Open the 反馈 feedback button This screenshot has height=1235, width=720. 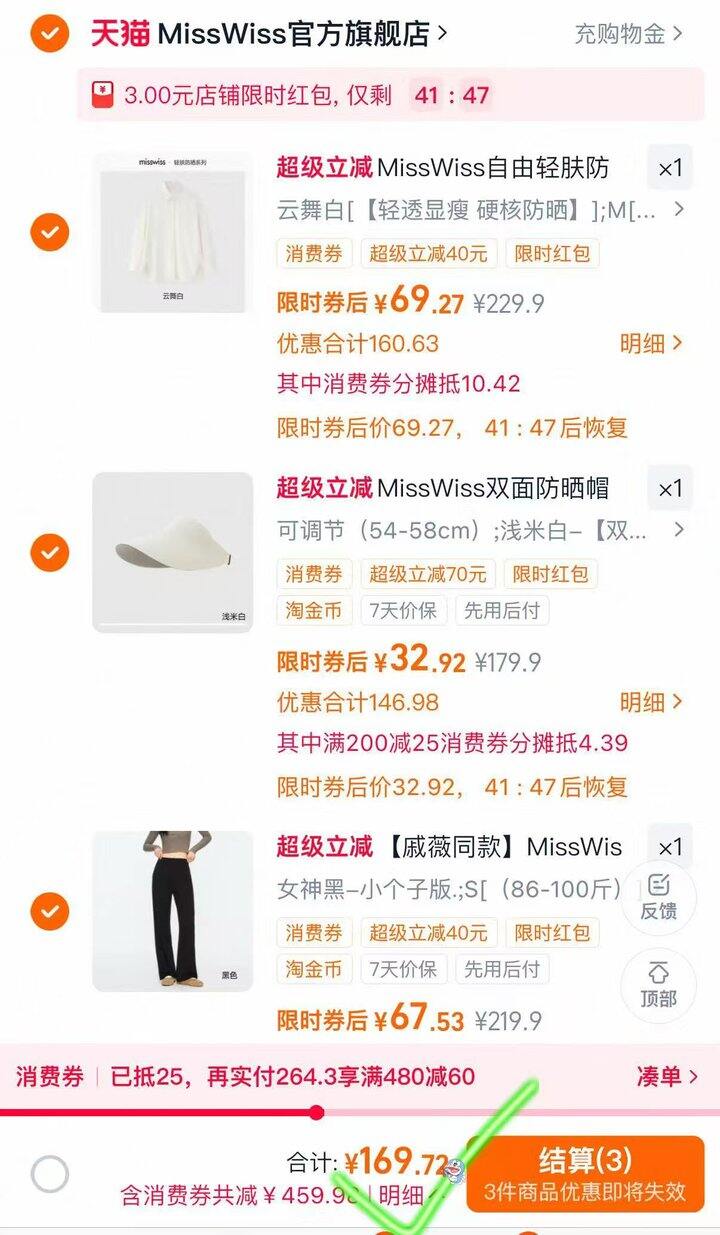click(658, 897)
